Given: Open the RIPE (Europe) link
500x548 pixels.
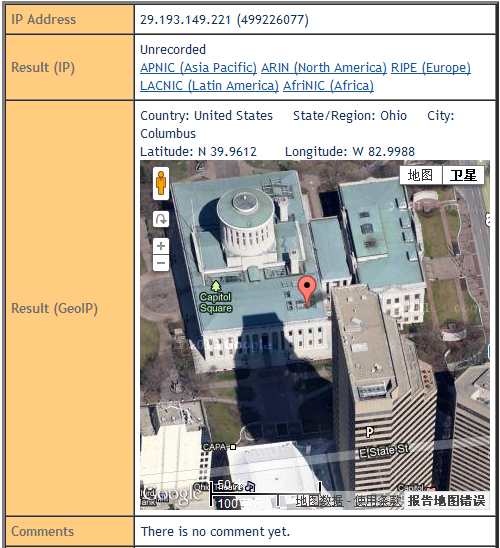Looking at the screenshot, I should (431, 67).
